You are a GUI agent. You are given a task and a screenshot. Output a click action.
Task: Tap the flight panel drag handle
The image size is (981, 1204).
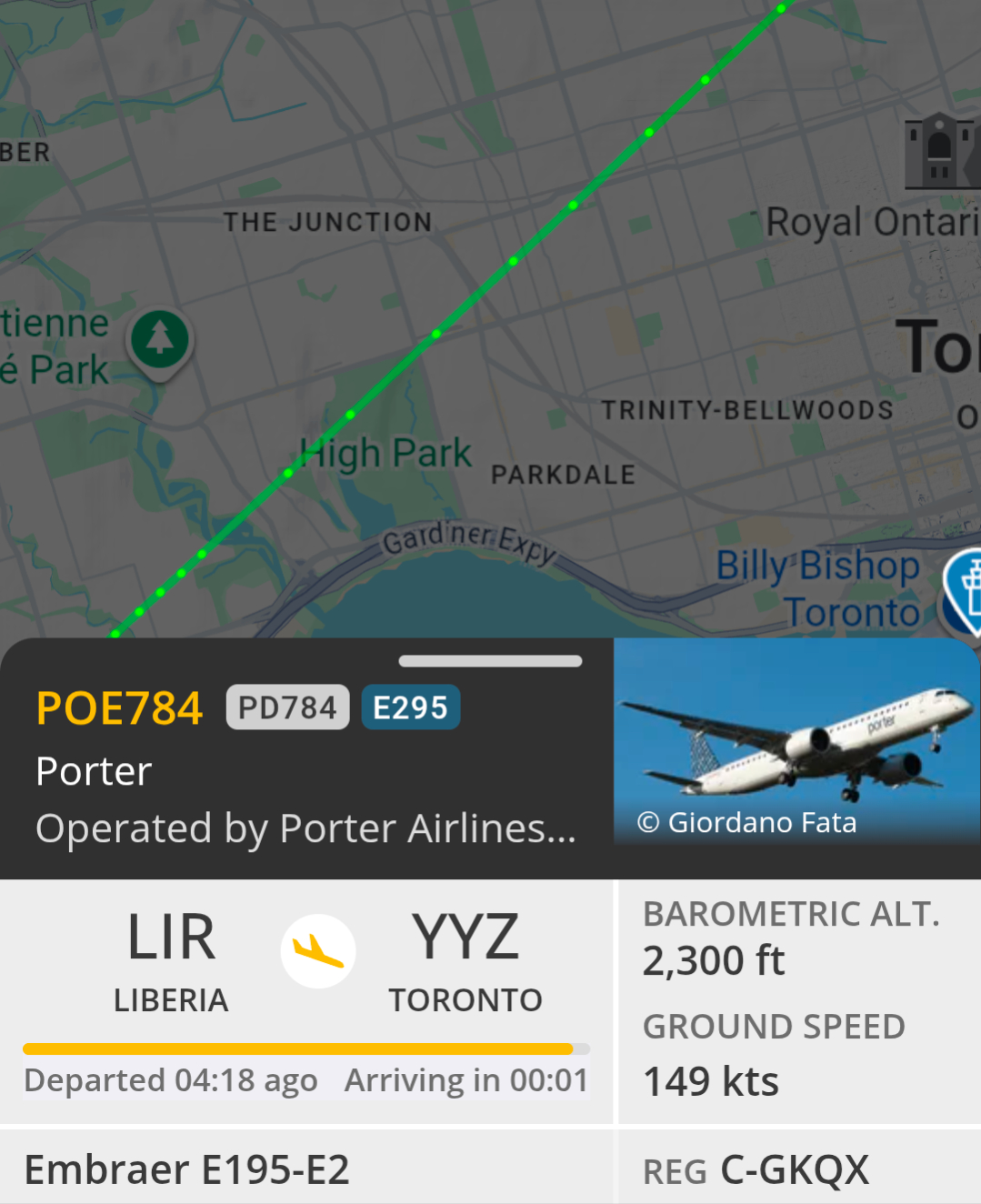(490, 661)
